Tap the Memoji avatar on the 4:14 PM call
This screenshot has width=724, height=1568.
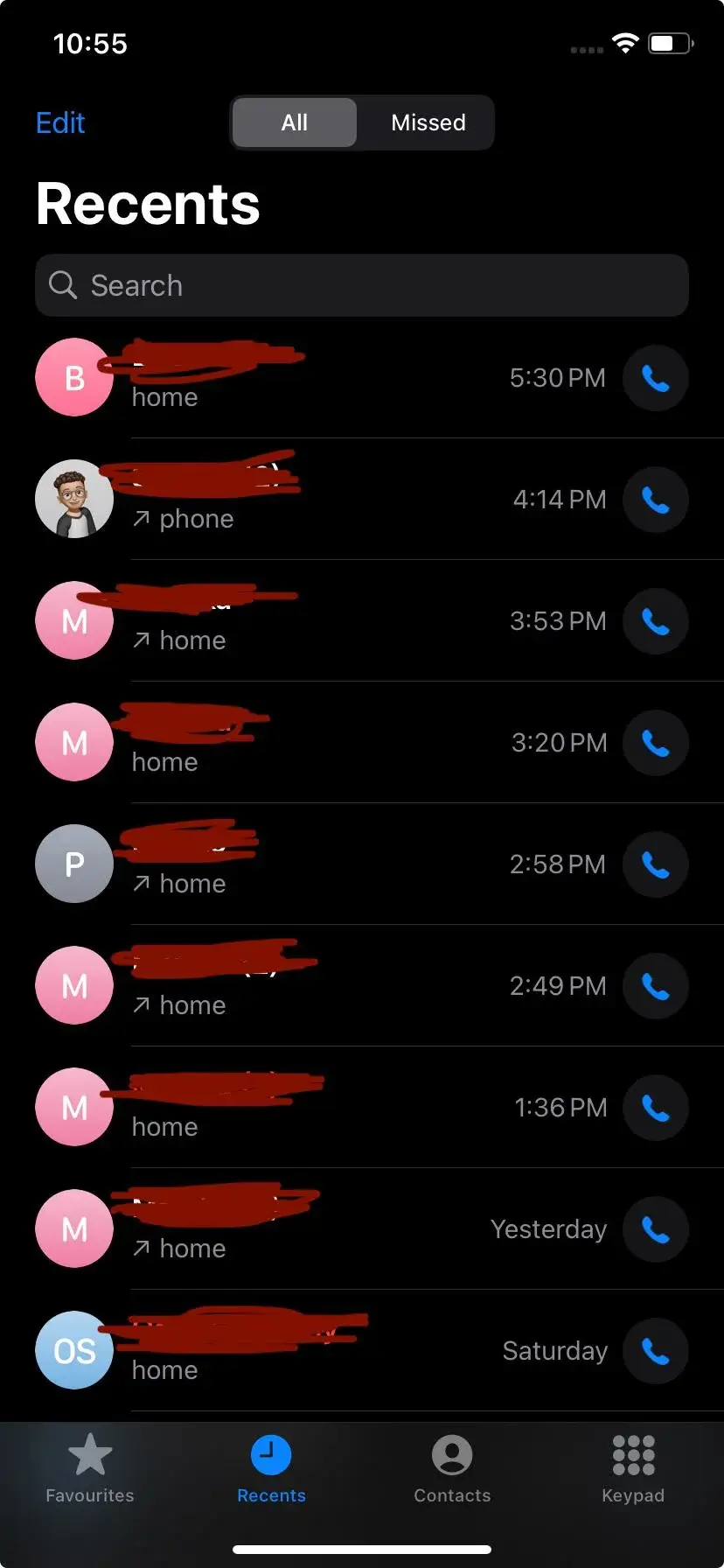click(x=73, y=500)
